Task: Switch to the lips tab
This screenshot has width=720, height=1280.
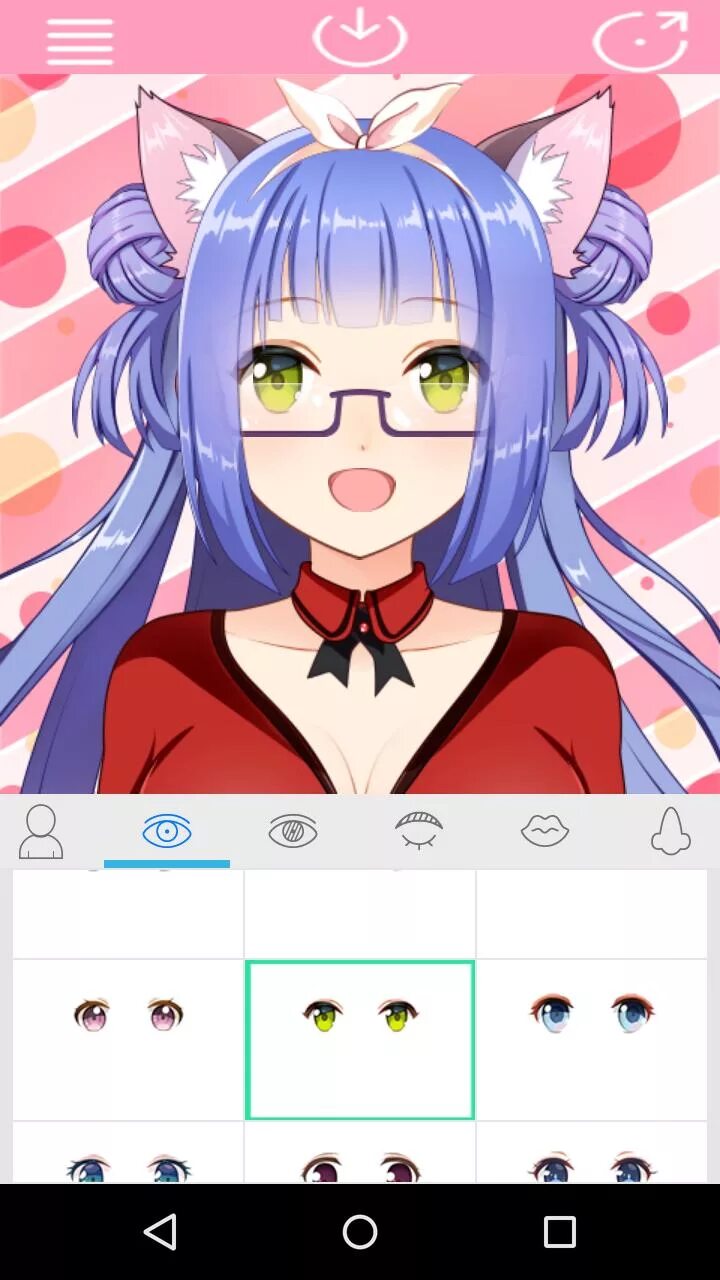Action: pos(545,830)
